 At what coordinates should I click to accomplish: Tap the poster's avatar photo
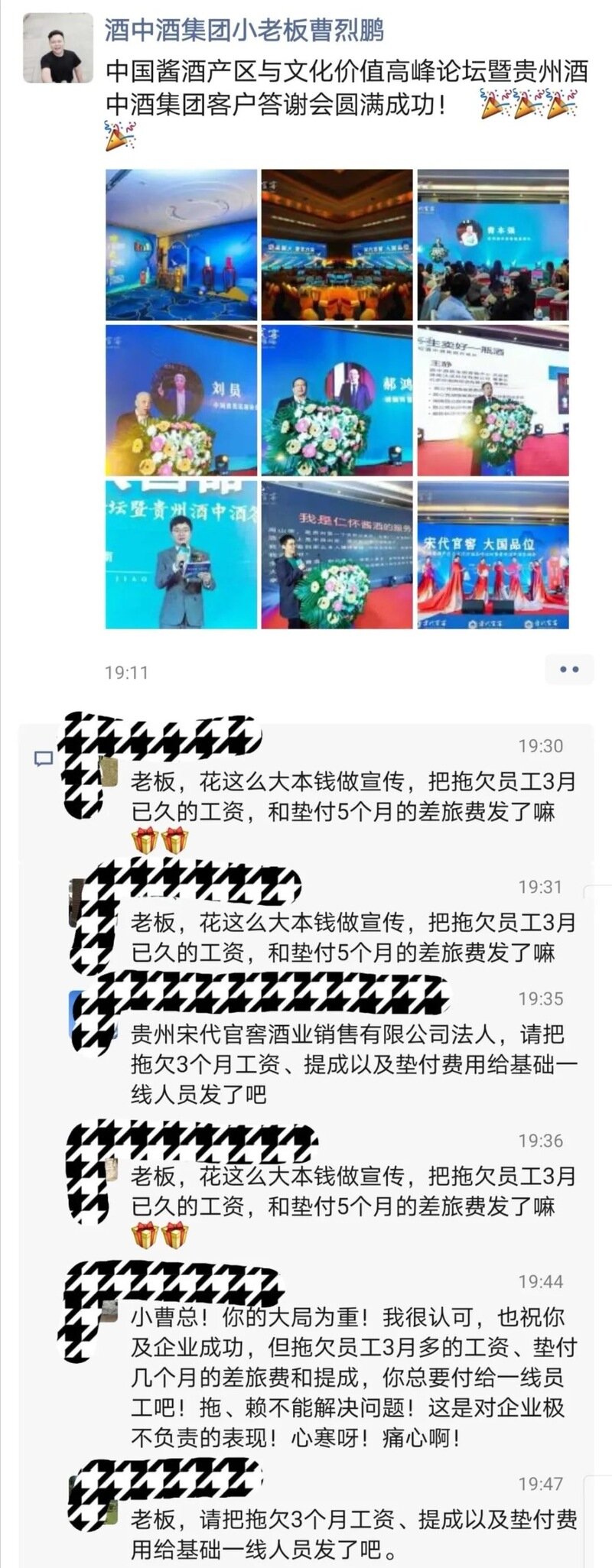tap(58, 47)
